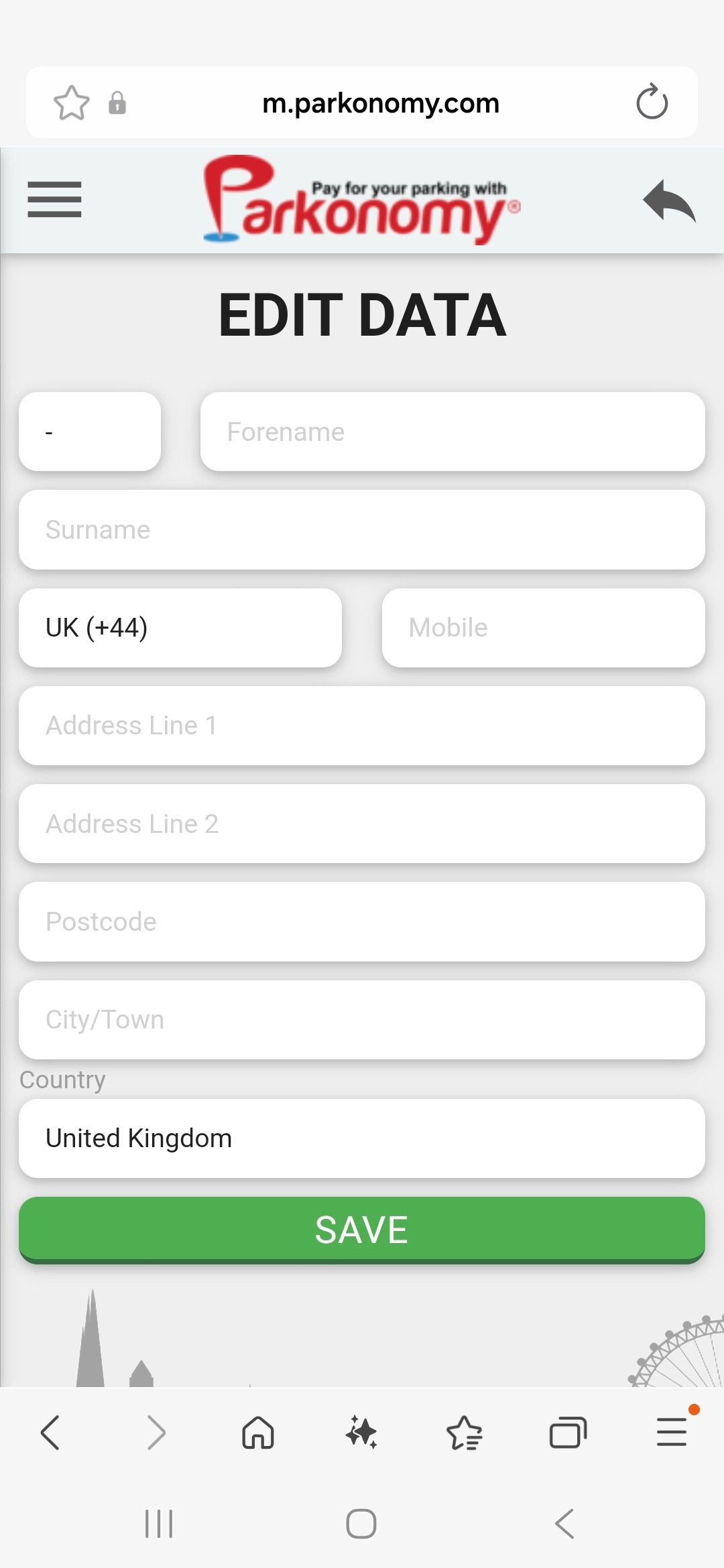Reload the page in the address bar
Screen dimensions: 724x1568
pos(652,103)
